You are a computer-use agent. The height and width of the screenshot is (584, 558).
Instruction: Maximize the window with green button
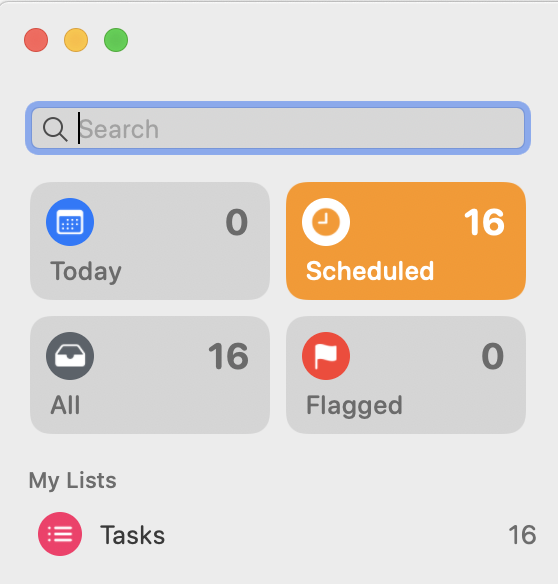(116, 40)
